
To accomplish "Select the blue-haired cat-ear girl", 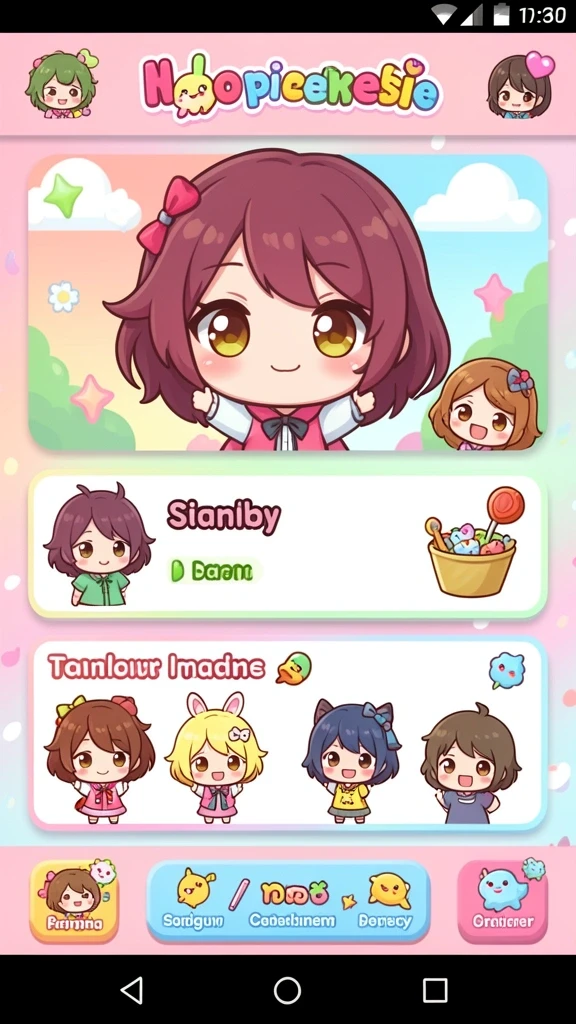I will click(x=351, y=761).
